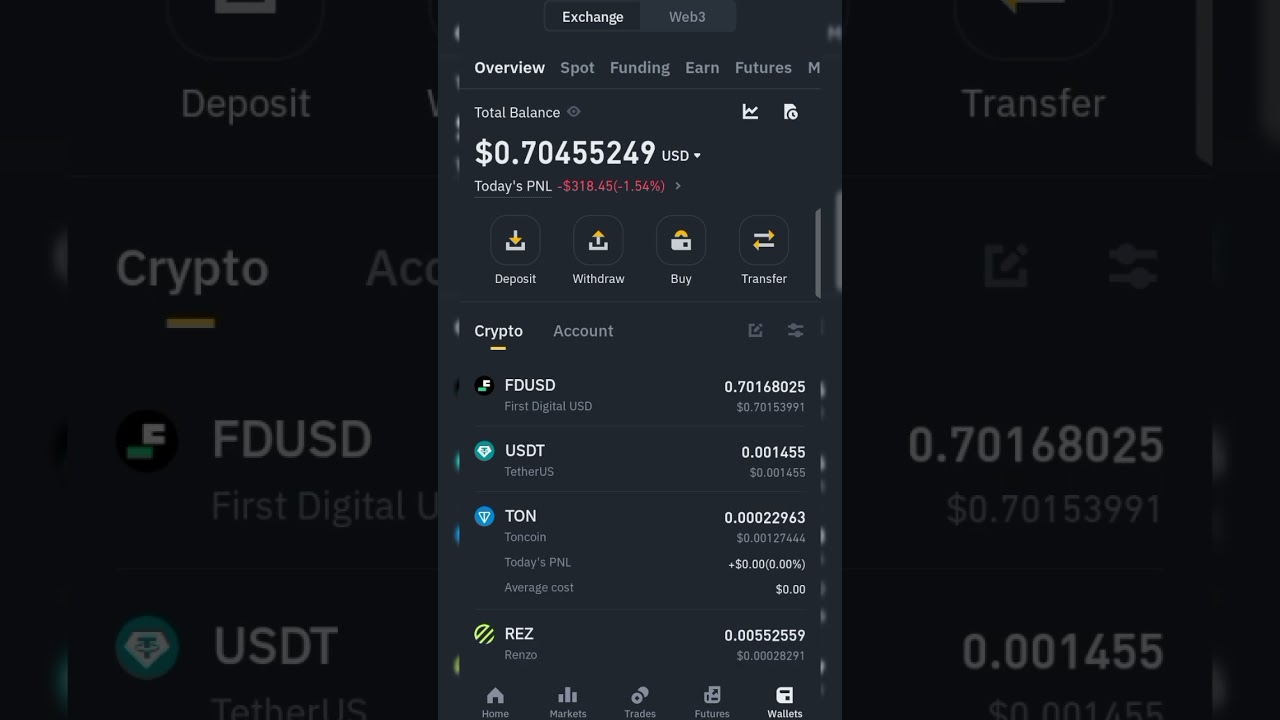Switch to the Web3 wallet segment
This screenshot has width=1280, height=720.
point(687,17)
